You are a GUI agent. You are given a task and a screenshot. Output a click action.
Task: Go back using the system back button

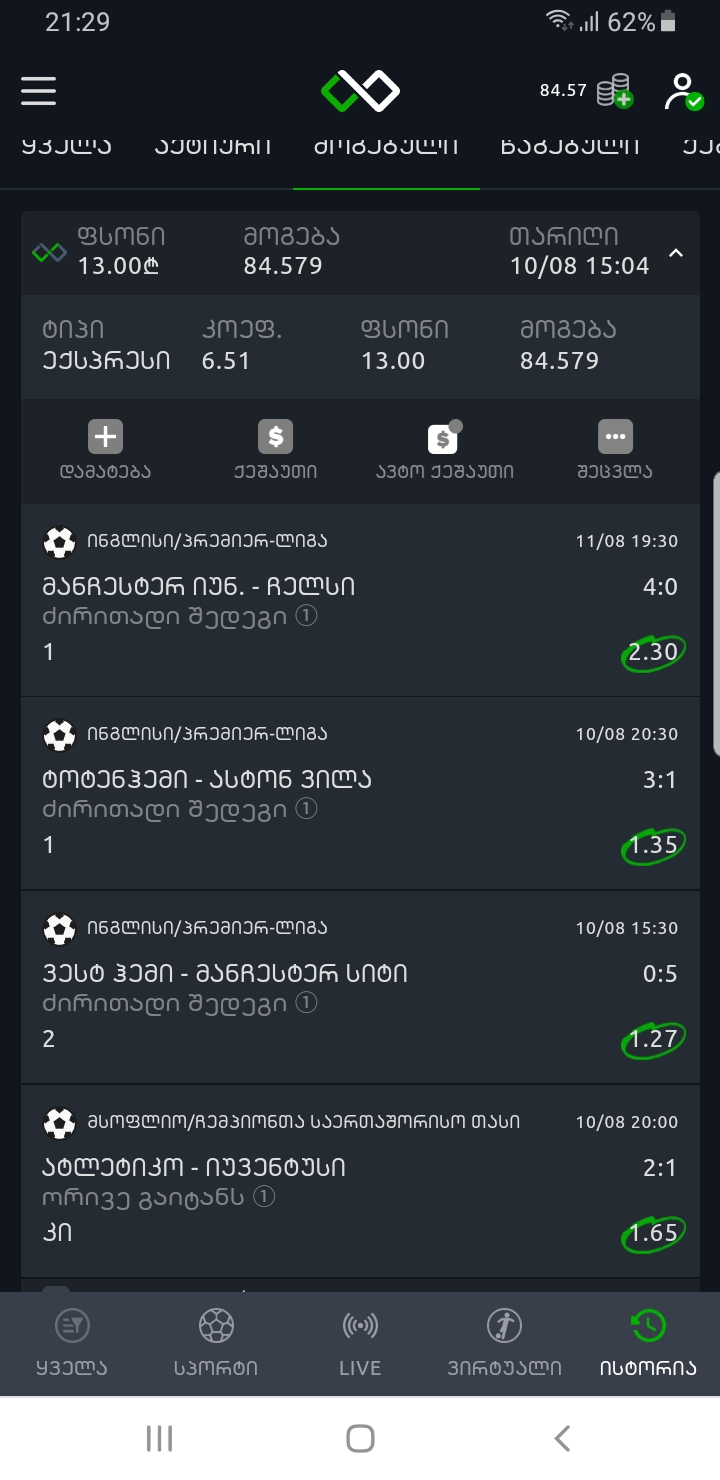(562, 1438)
